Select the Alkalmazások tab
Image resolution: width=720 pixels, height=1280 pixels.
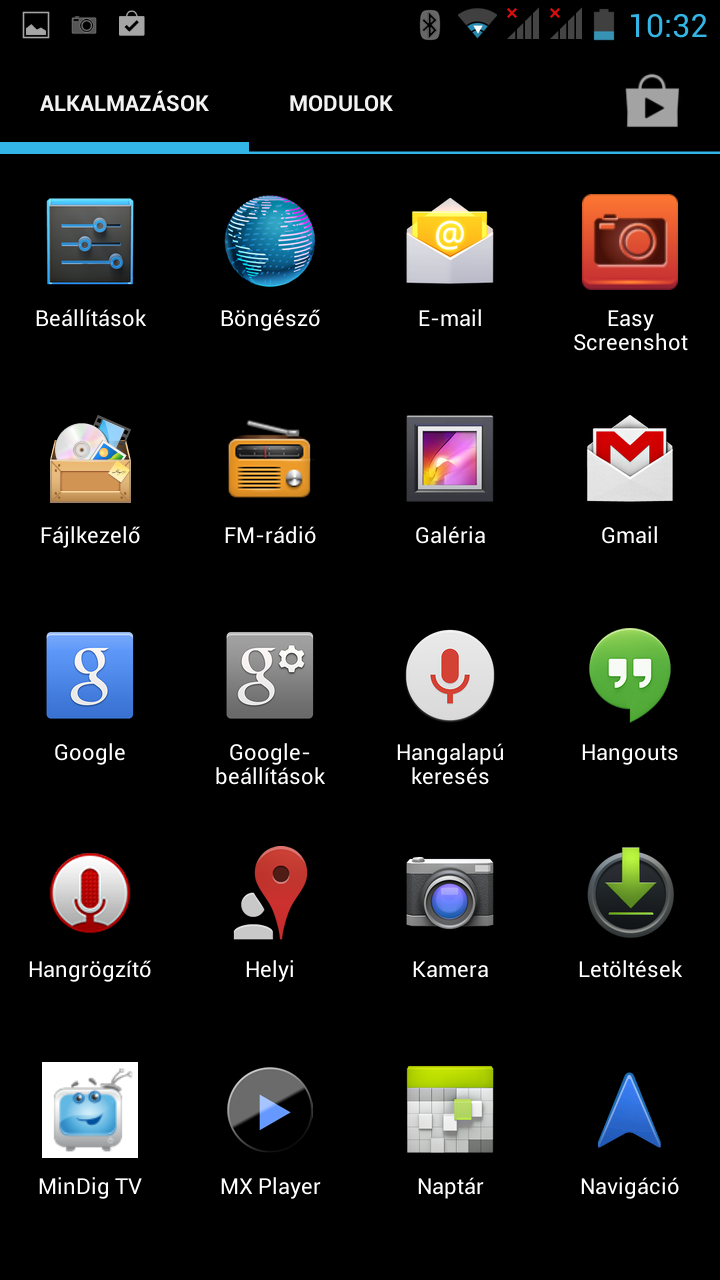click(124, 104)
